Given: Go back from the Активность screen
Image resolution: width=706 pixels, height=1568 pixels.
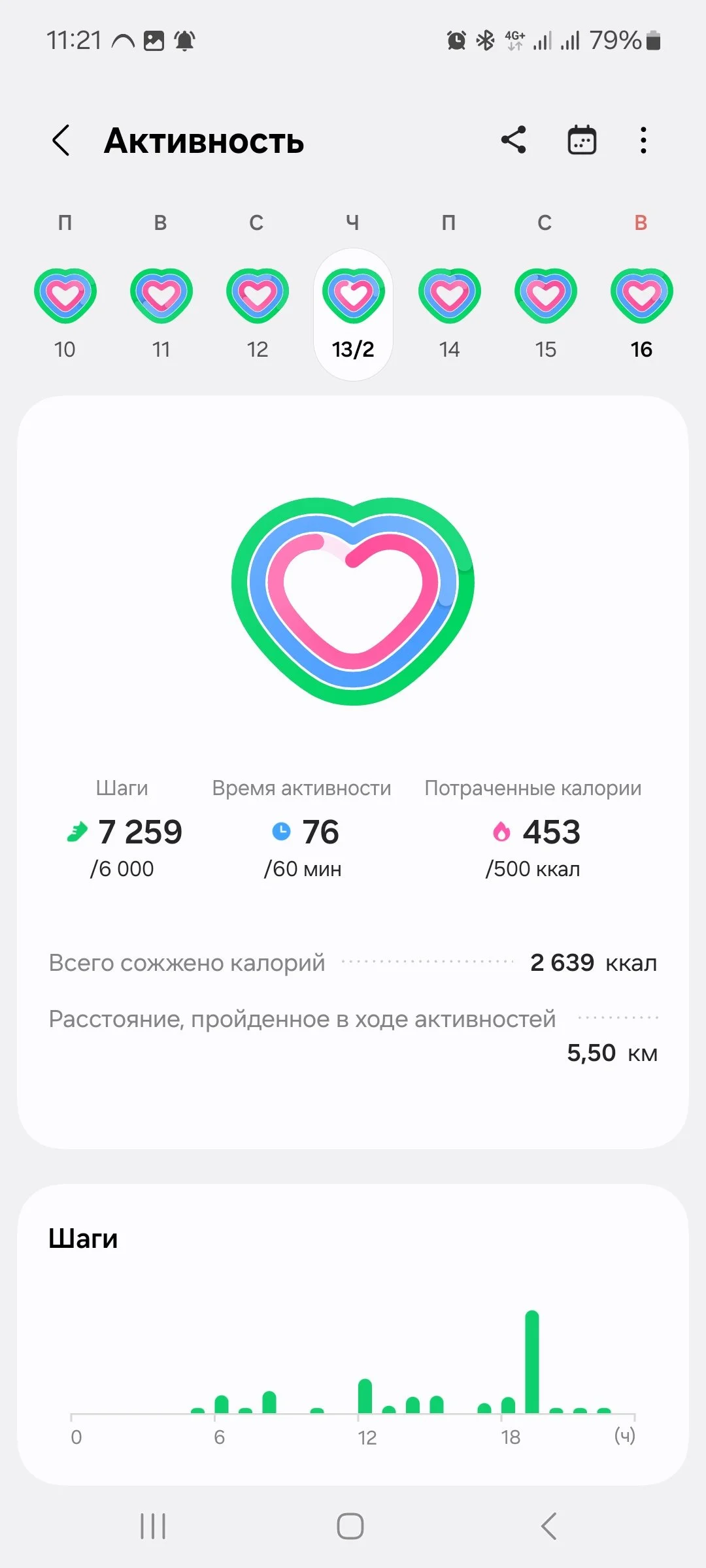Looking at the screenshot, I should point(61,140).
